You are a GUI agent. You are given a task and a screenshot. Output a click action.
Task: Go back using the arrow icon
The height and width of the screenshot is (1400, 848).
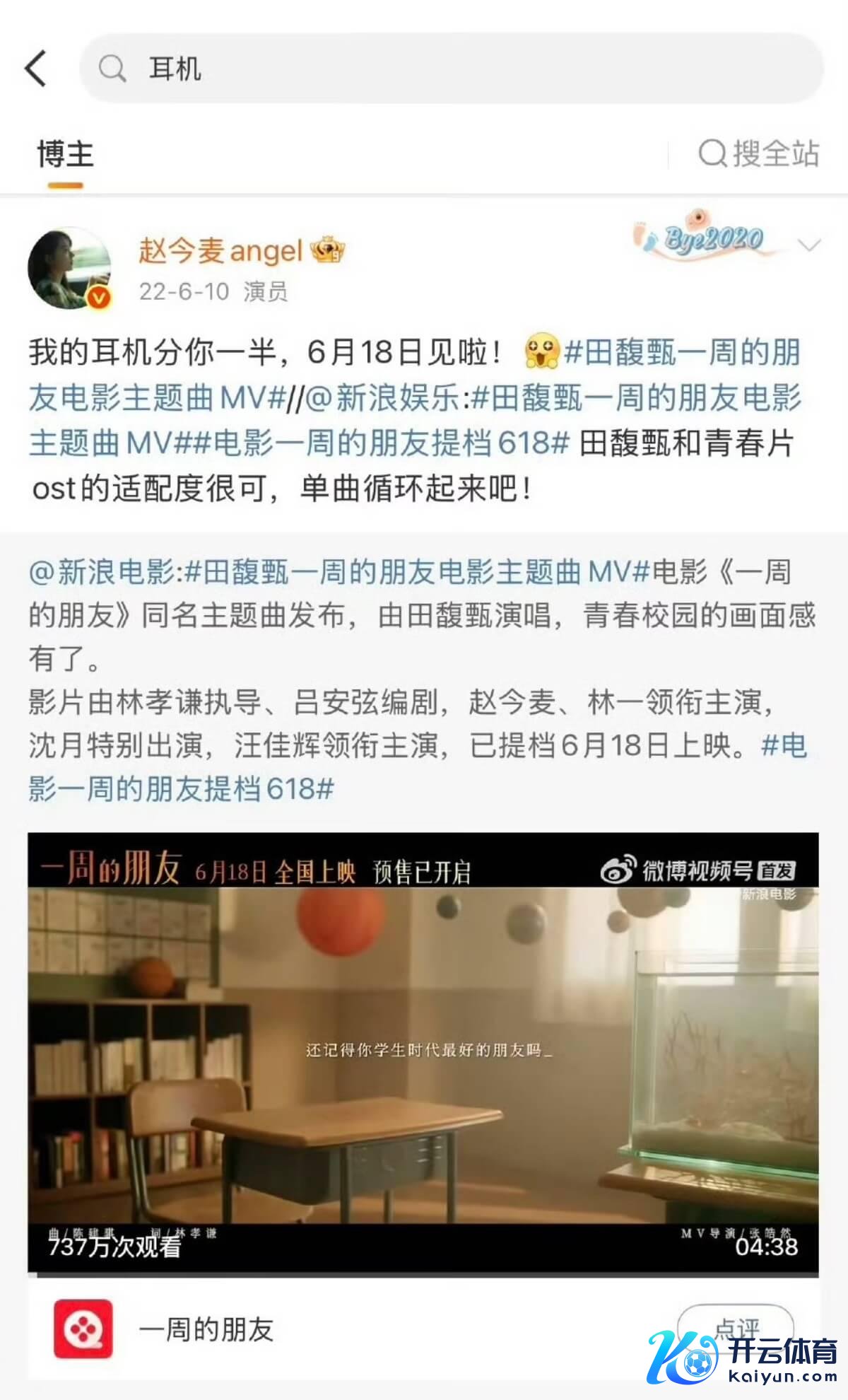(37, 69)
